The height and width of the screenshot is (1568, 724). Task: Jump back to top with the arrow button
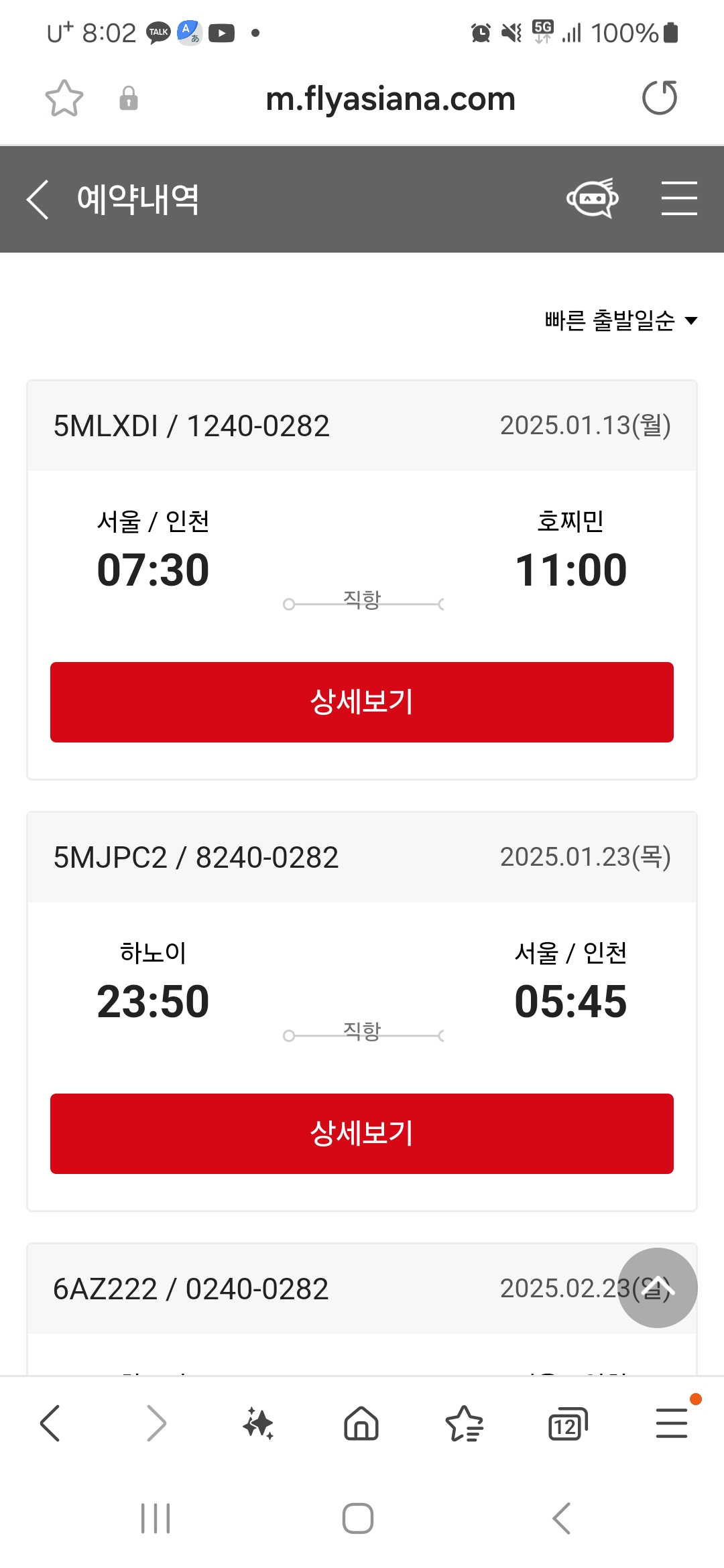658,1287
